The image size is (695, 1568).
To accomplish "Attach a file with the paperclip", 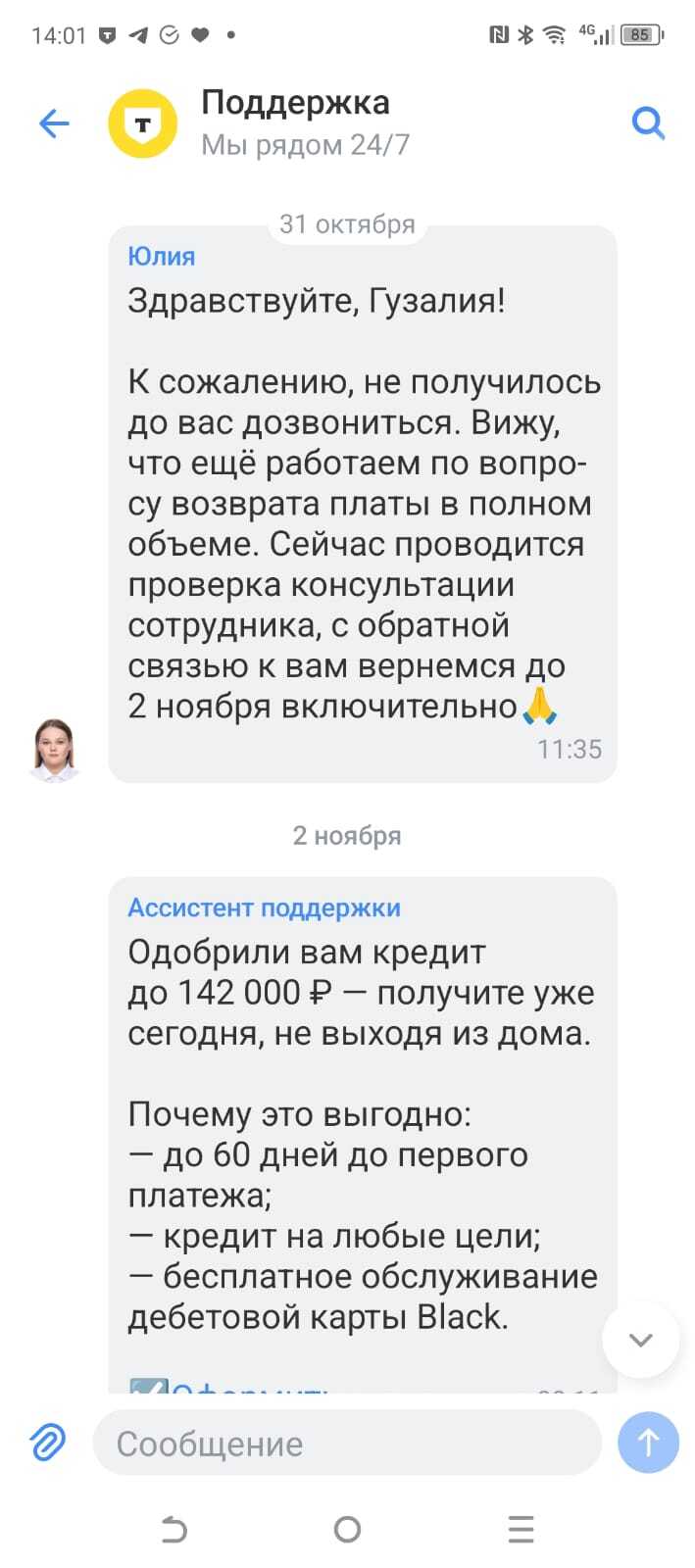I will tap(47, 1443).
